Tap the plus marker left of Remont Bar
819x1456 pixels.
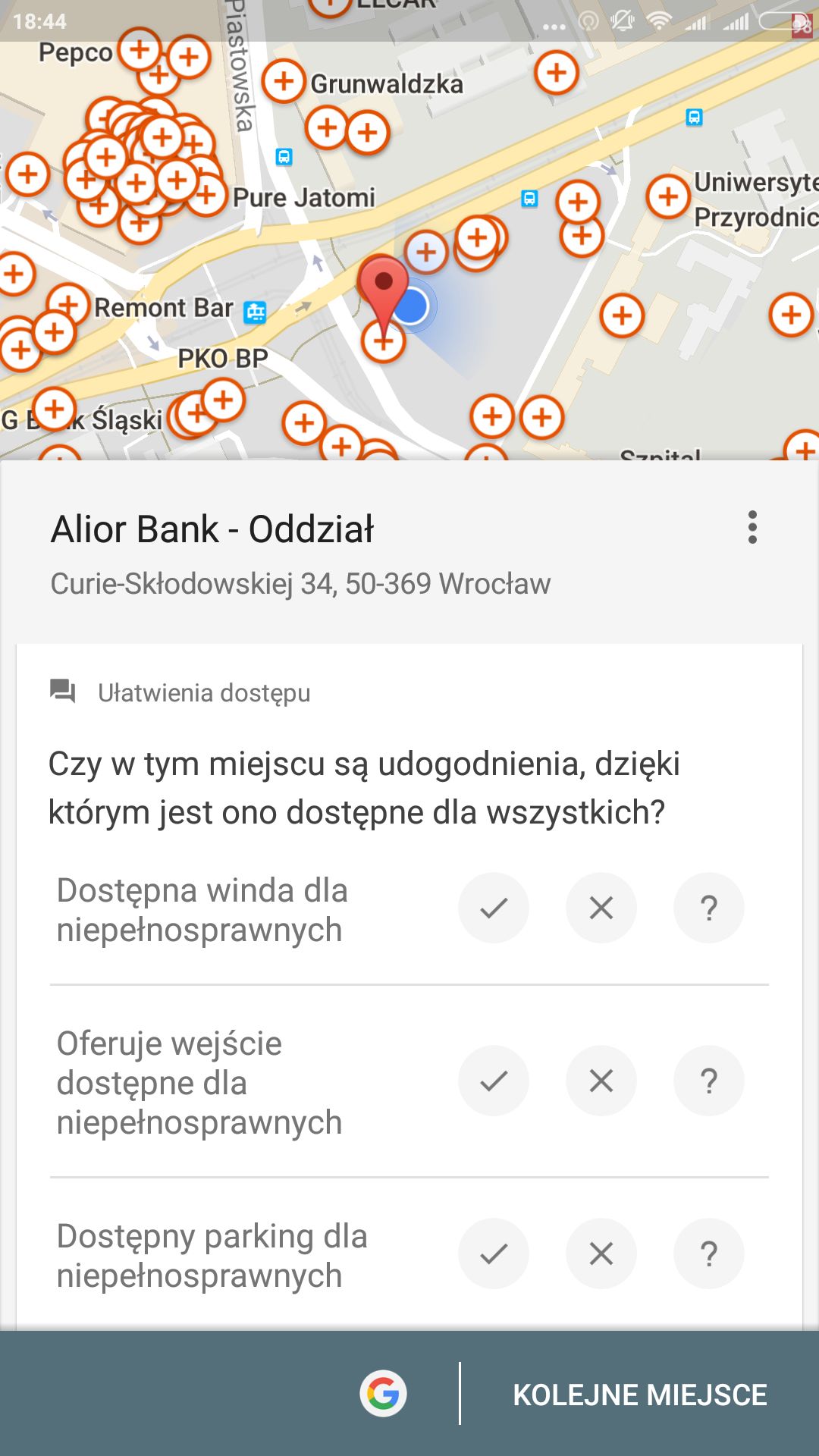pos(68,305)
